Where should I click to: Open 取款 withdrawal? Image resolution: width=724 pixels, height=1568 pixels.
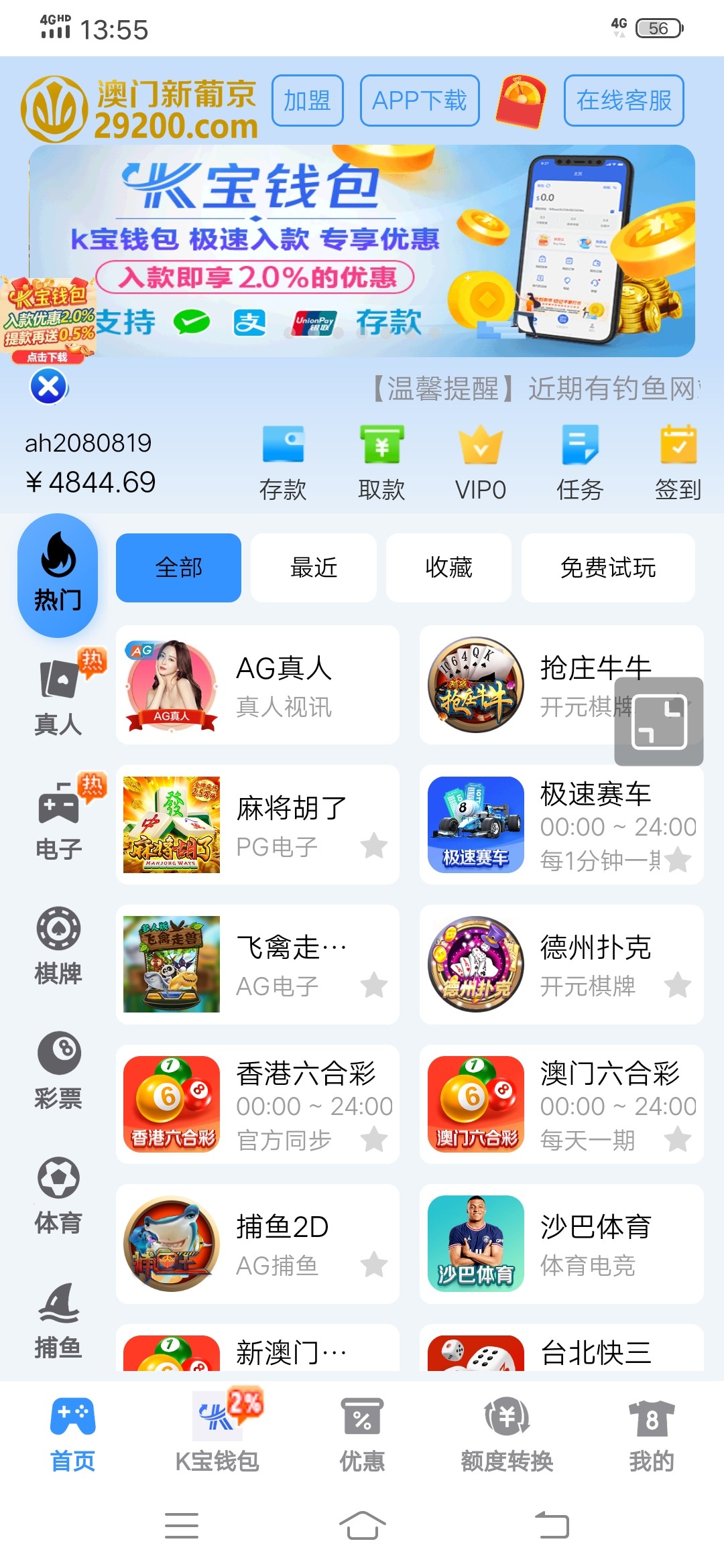(x=381, y=462)
